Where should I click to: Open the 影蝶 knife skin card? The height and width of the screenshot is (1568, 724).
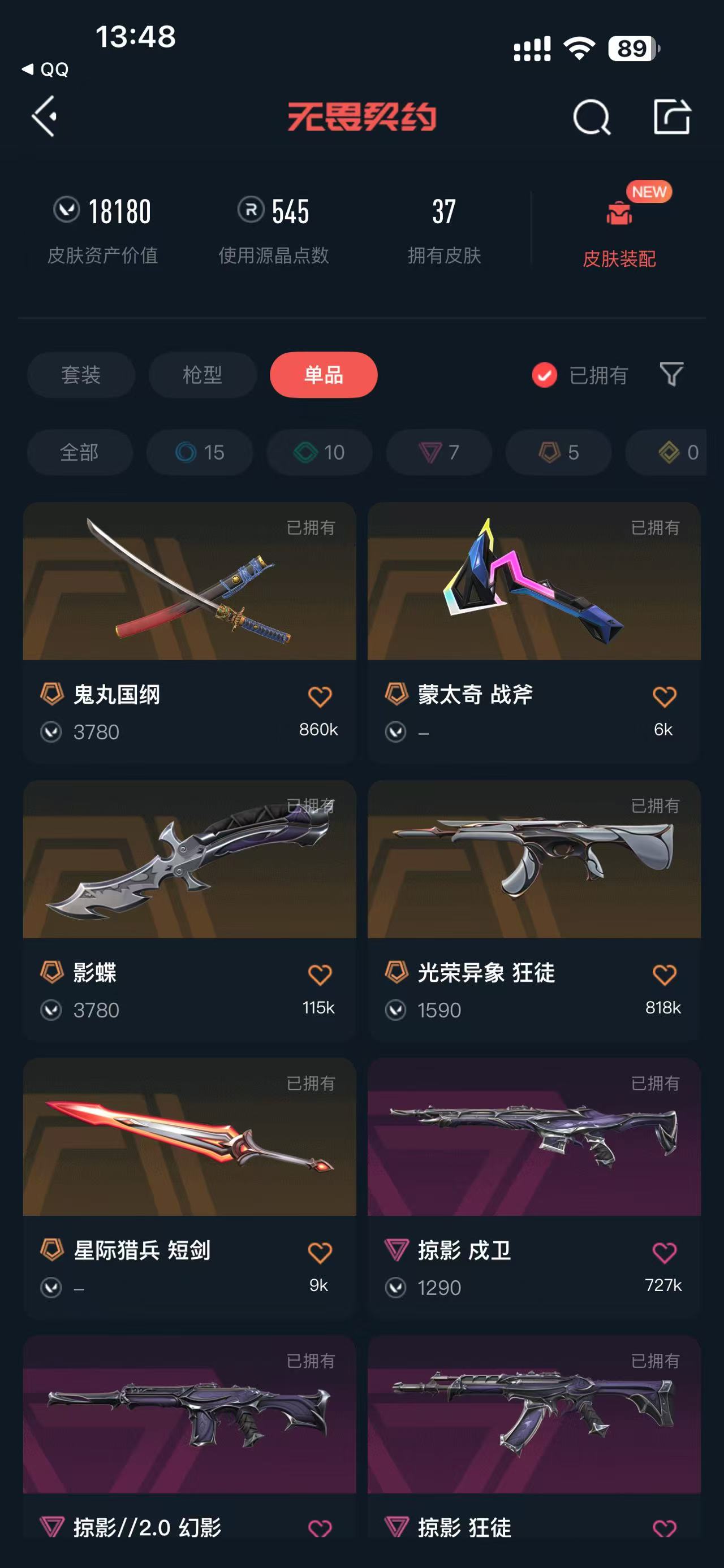[x=189, y=911]
